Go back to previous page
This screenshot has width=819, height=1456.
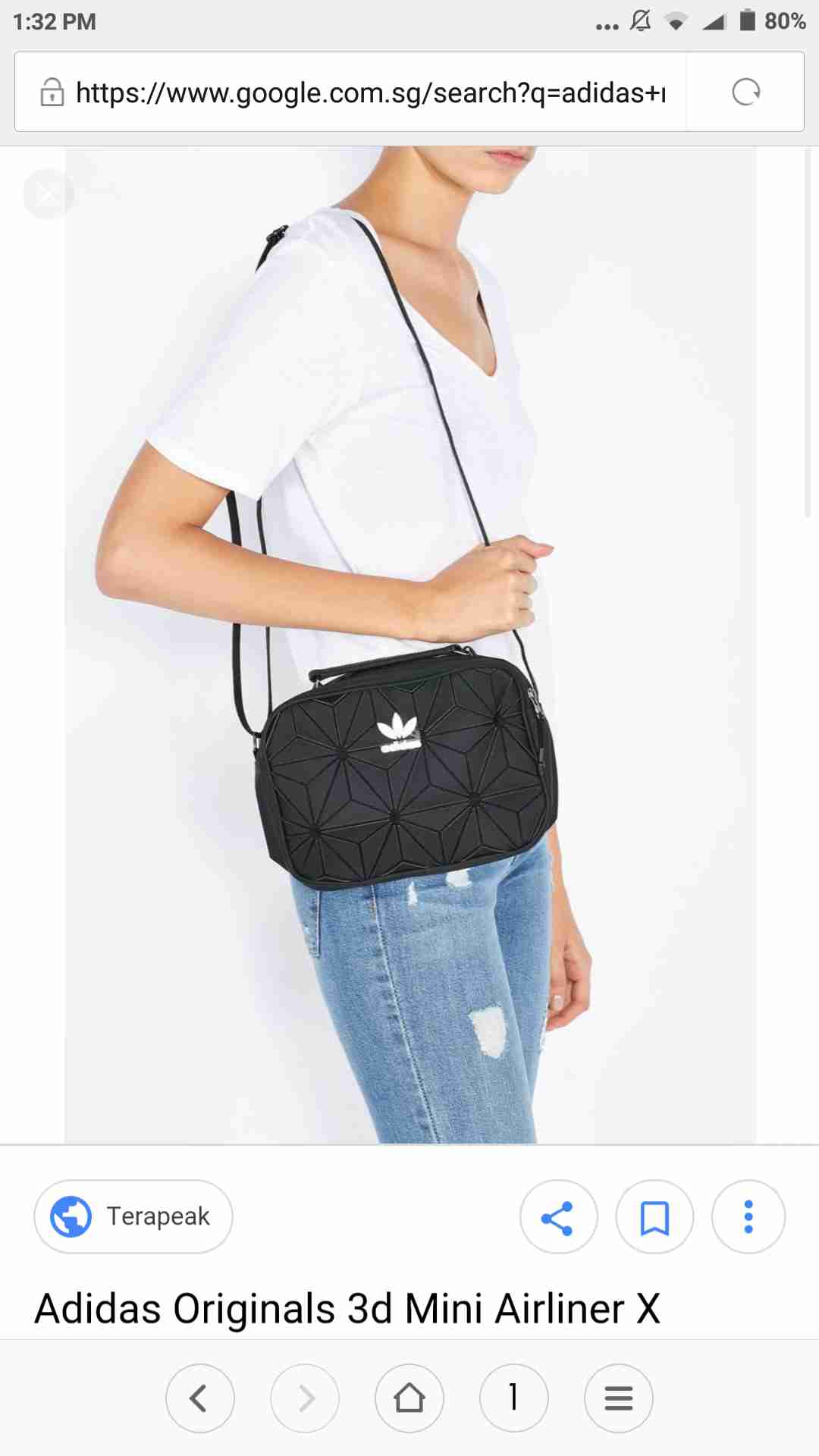(200, 1398)
